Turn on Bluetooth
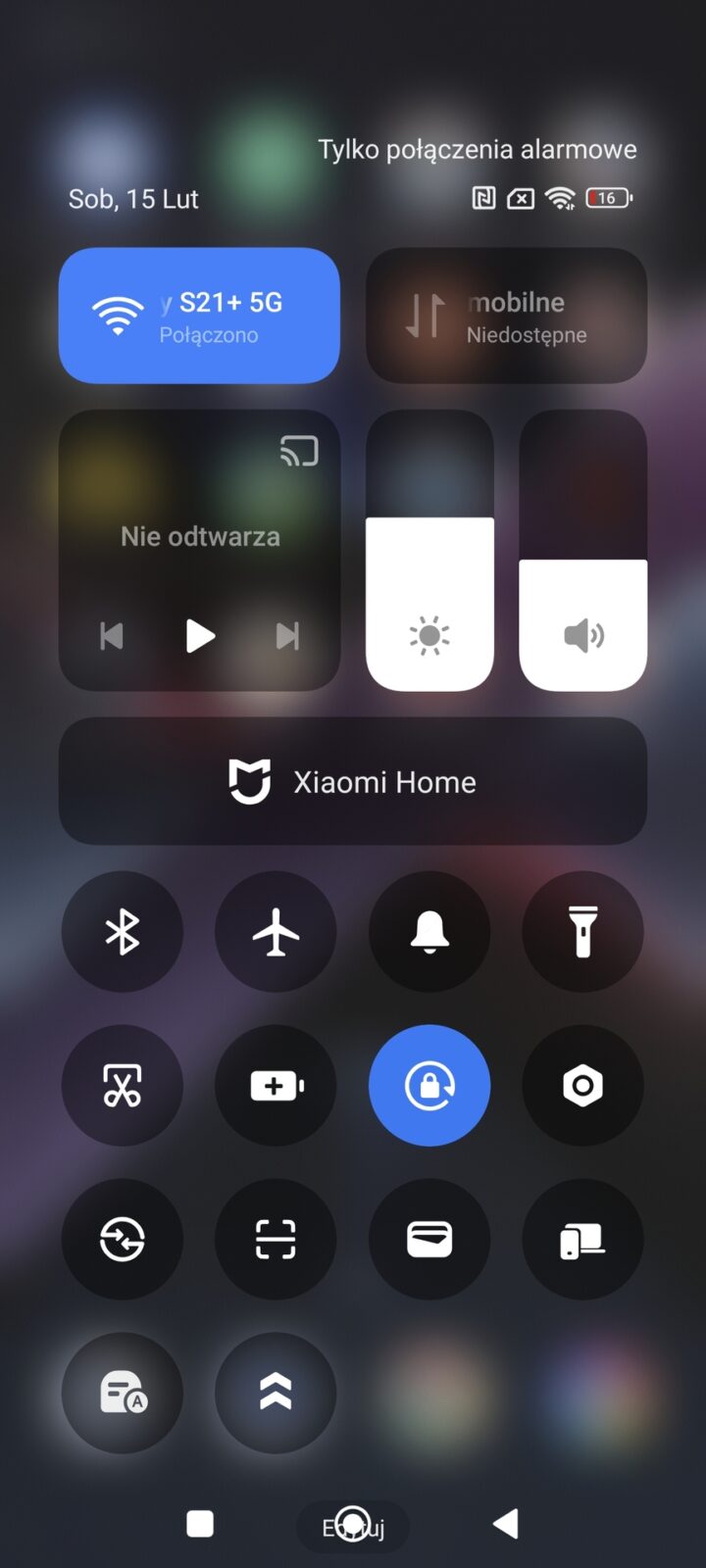The width and height of the screenshot is (706, 1568). [x=123, y=931]
